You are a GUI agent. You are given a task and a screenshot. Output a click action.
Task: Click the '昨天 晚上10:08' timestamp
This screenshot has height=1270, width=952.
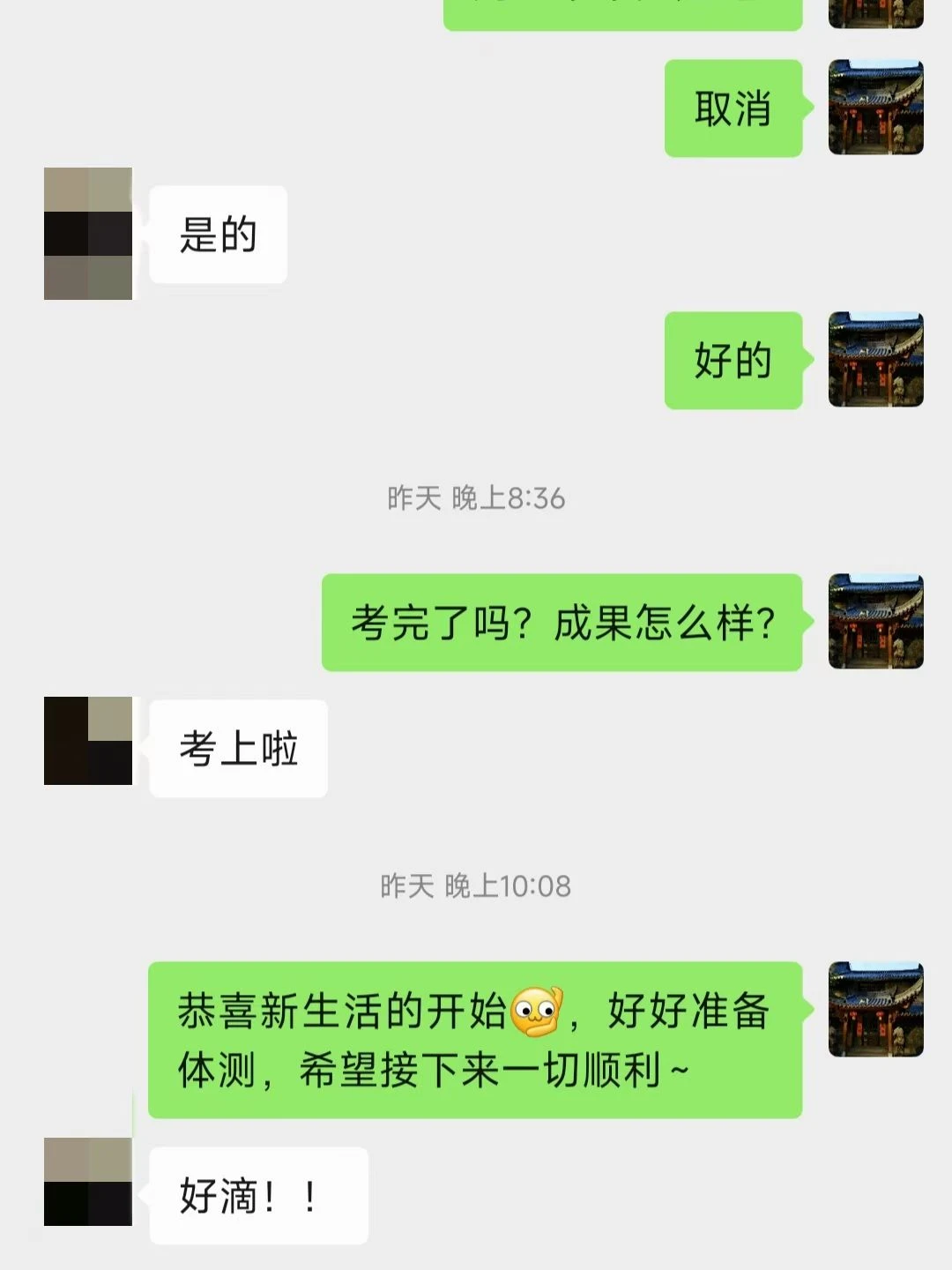(x=476, y=886)
